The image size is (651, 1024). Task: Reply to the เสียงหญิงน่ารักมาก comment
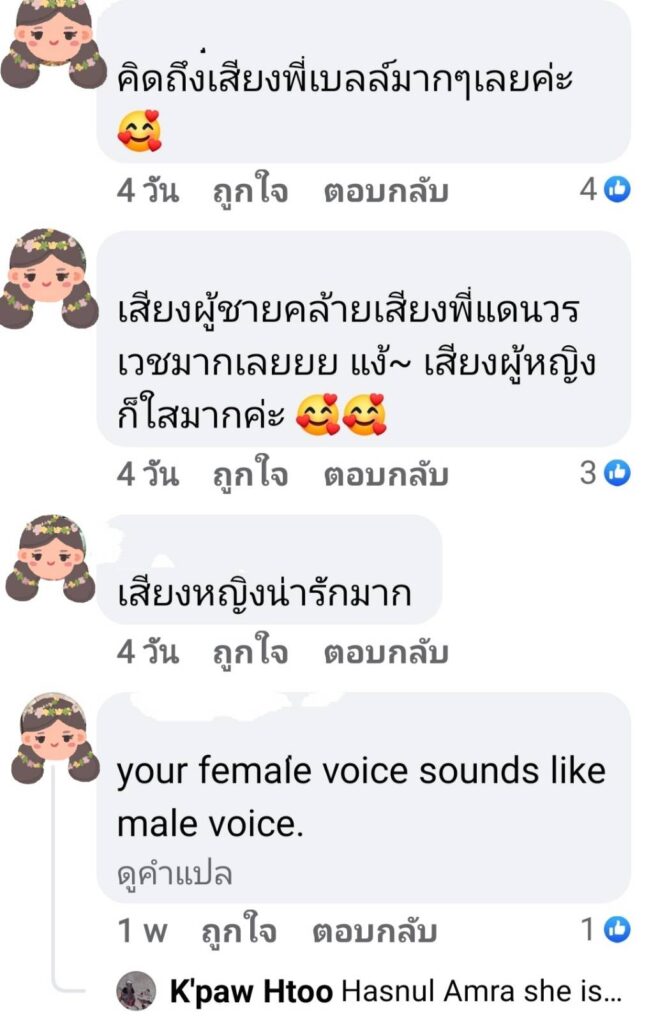[385, 653]
